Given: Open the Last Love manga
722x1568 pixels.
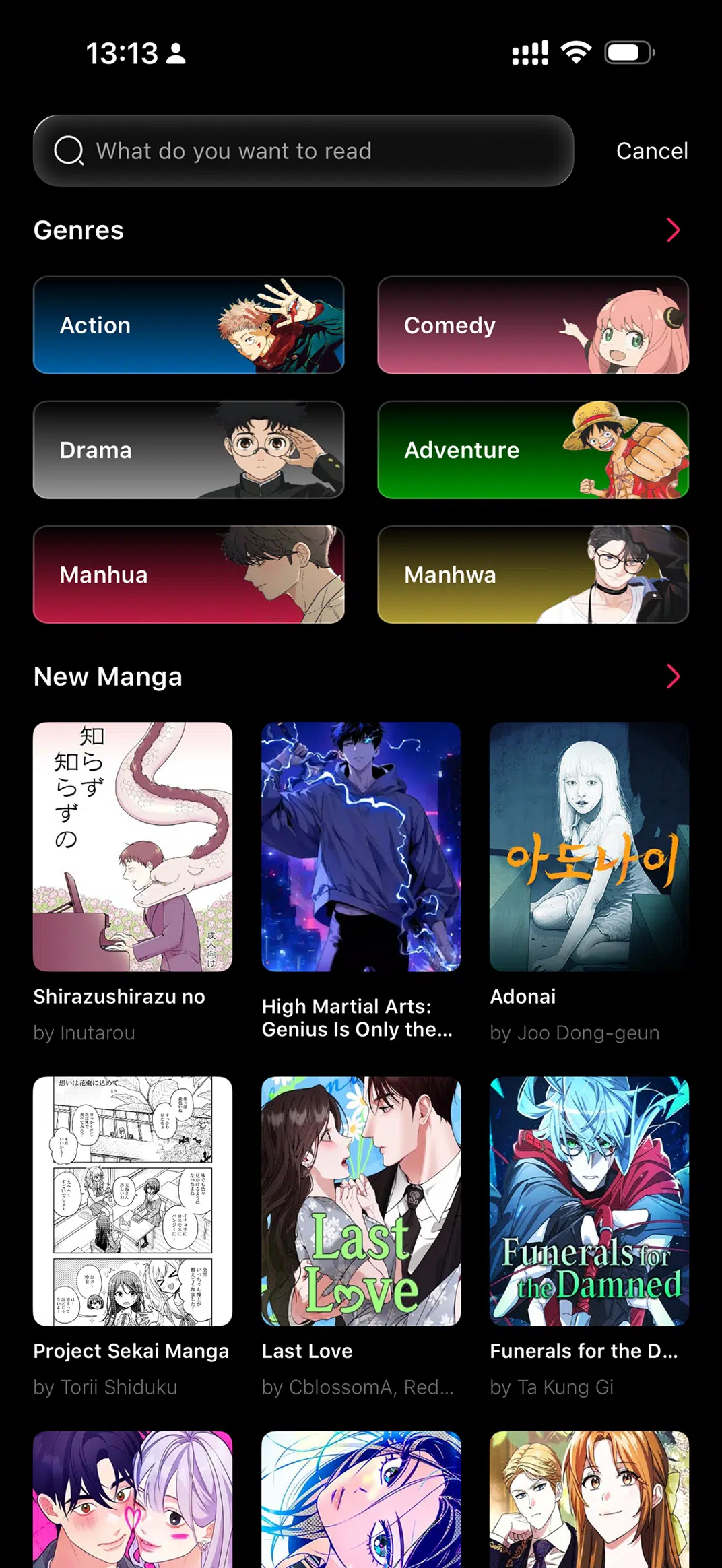Looking at the screenshot, I should point(361,1201).
